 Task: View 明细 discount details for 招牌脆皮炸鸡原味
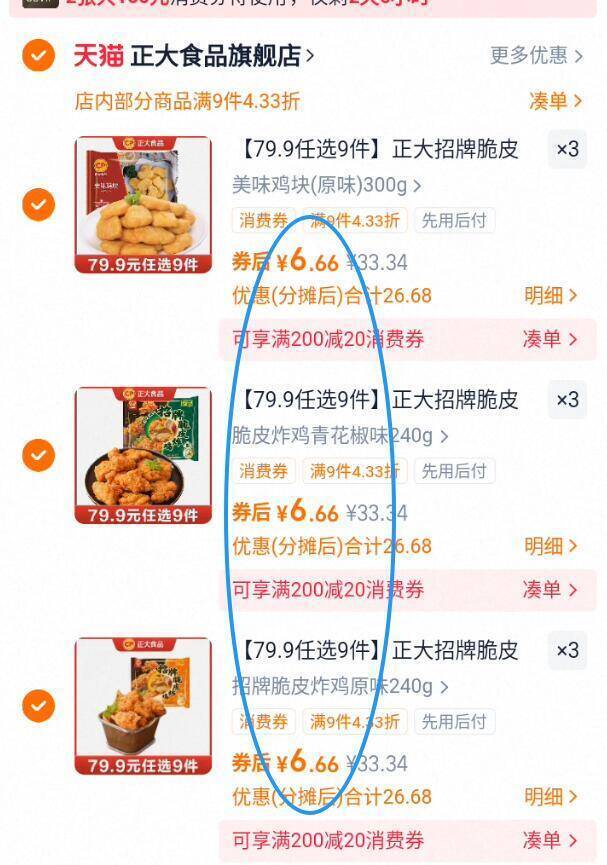click(551, 797)
